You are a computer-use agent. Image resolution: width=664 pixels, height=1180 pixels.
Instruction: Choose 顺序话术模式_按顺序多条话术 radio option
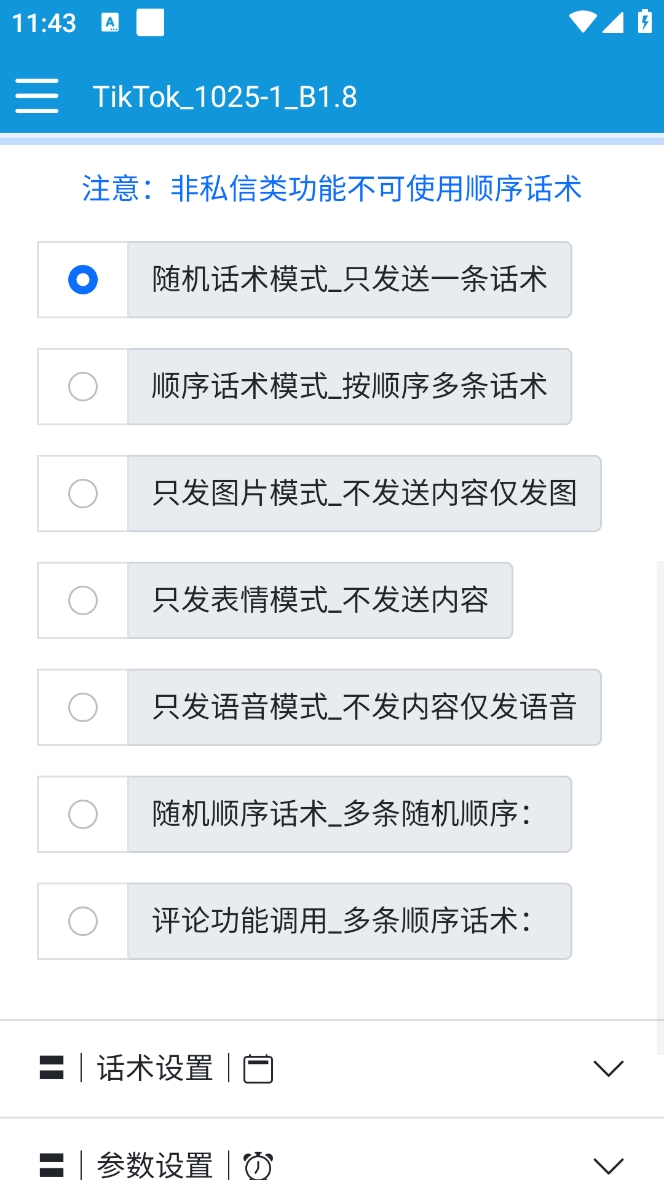[83, 387]
